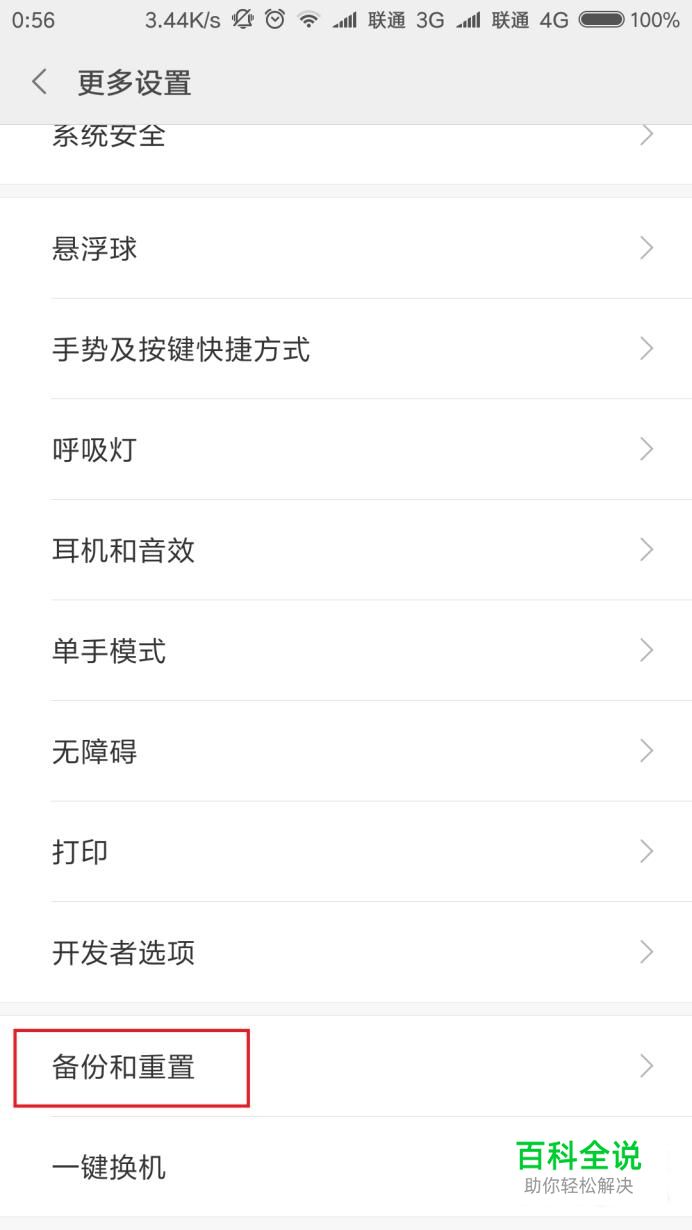This screenshot has height=1230, width=692.
Task: Open 单手模式 settings
Action: pyautogui.click(x=346, y=651)
